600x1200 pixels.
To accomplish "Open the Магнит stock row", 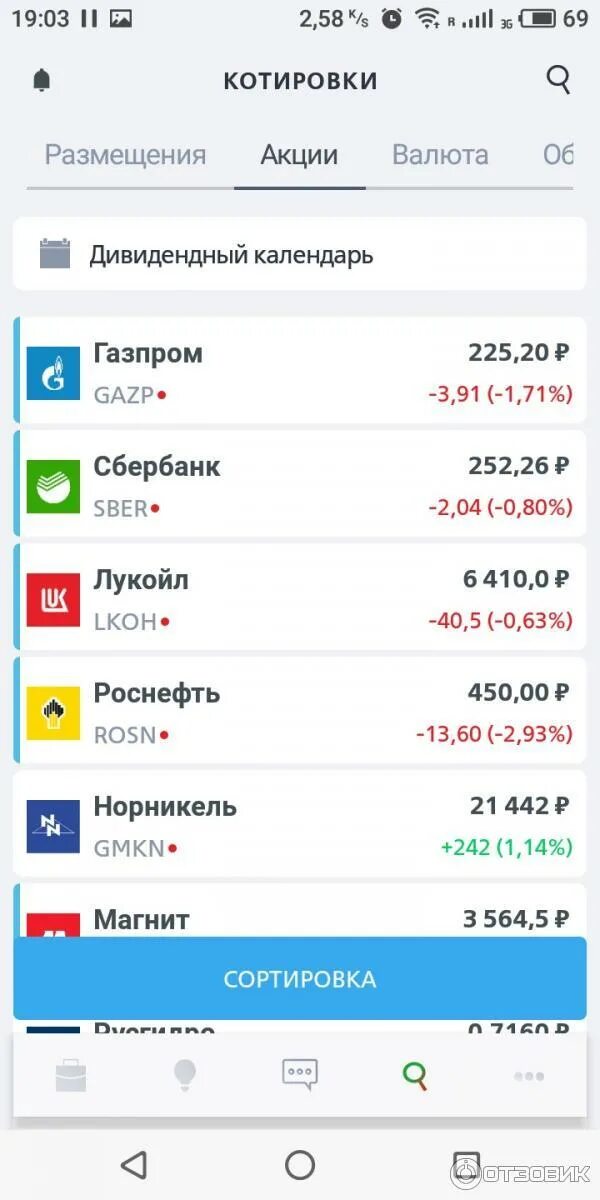I will [300, 915].
